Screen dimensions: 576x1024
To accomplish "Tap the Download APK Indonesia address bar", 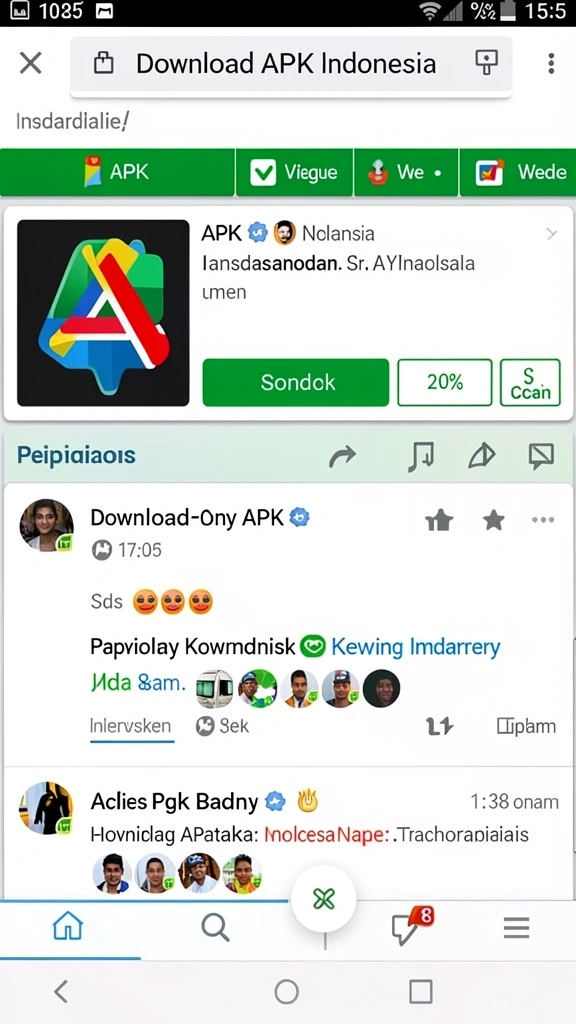I will 291,64.
